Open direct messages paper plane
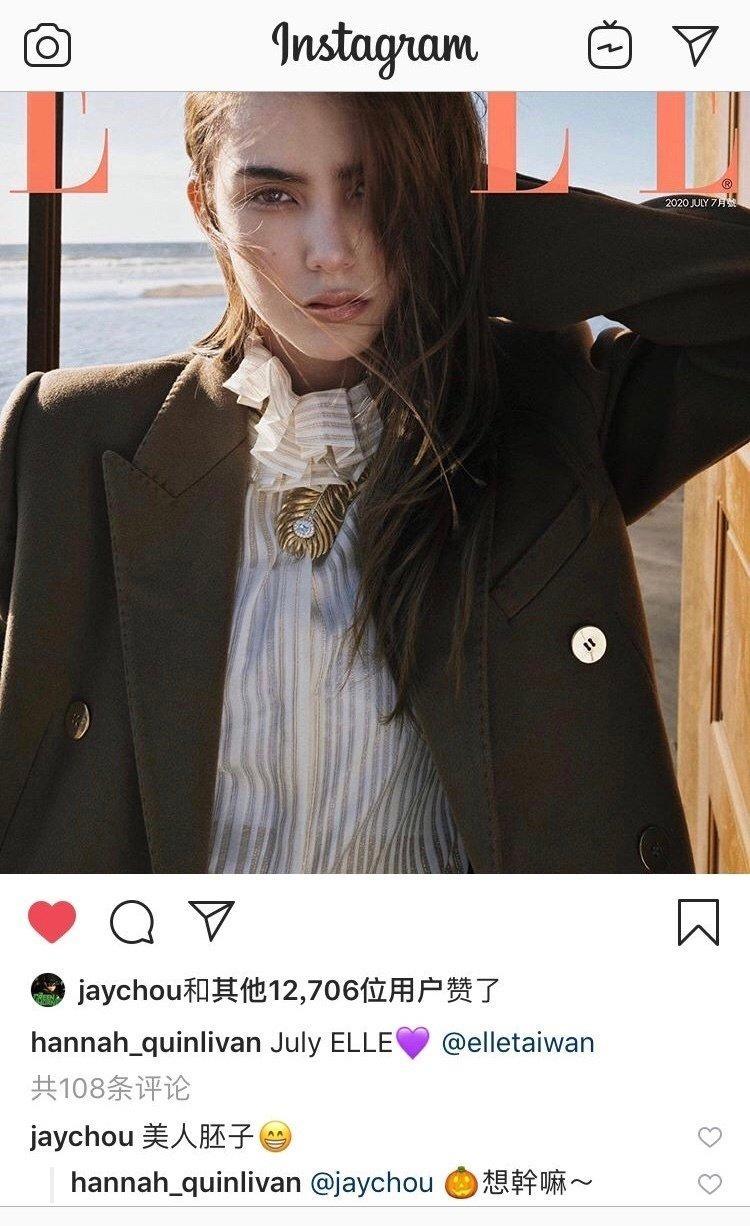 tap(695, 45)
